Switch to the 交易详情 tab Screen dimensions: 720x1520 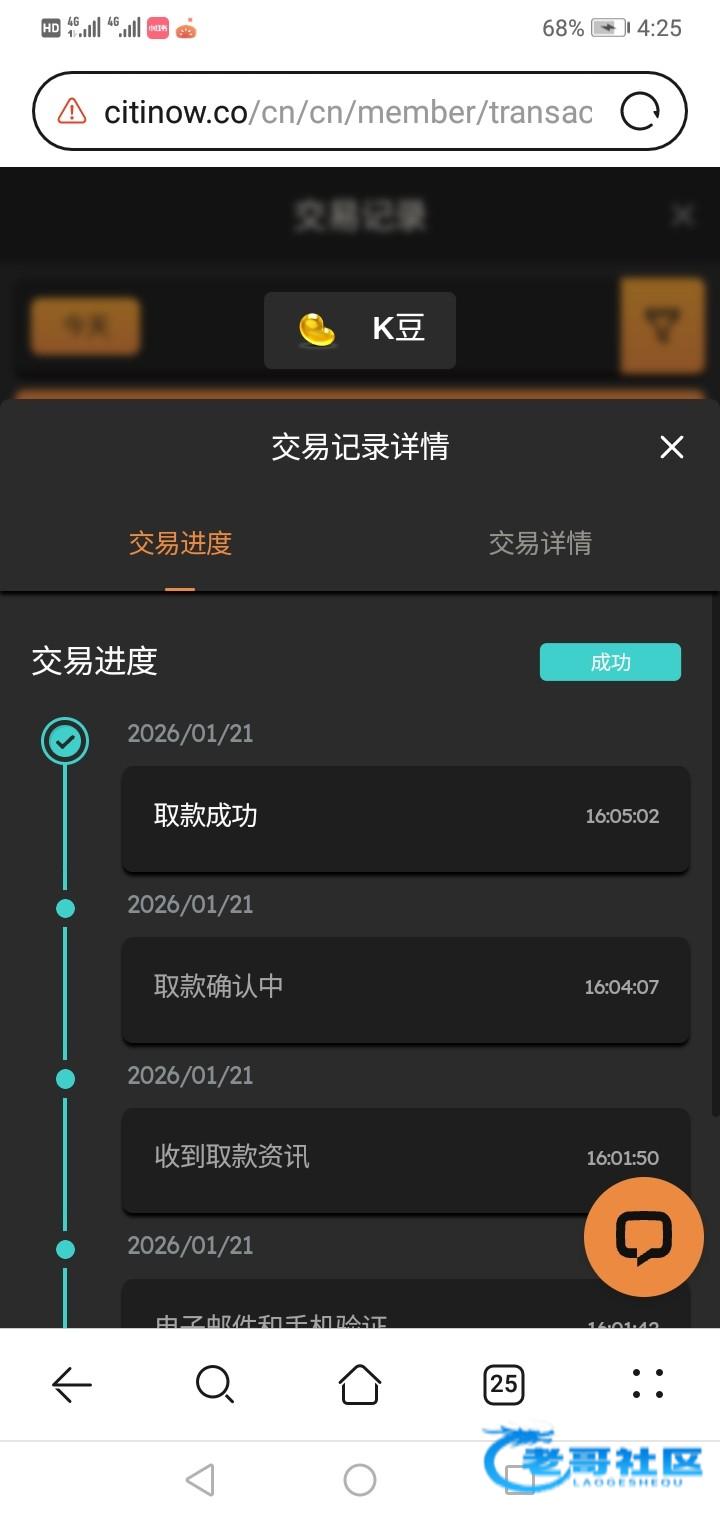tap(540, 543)
